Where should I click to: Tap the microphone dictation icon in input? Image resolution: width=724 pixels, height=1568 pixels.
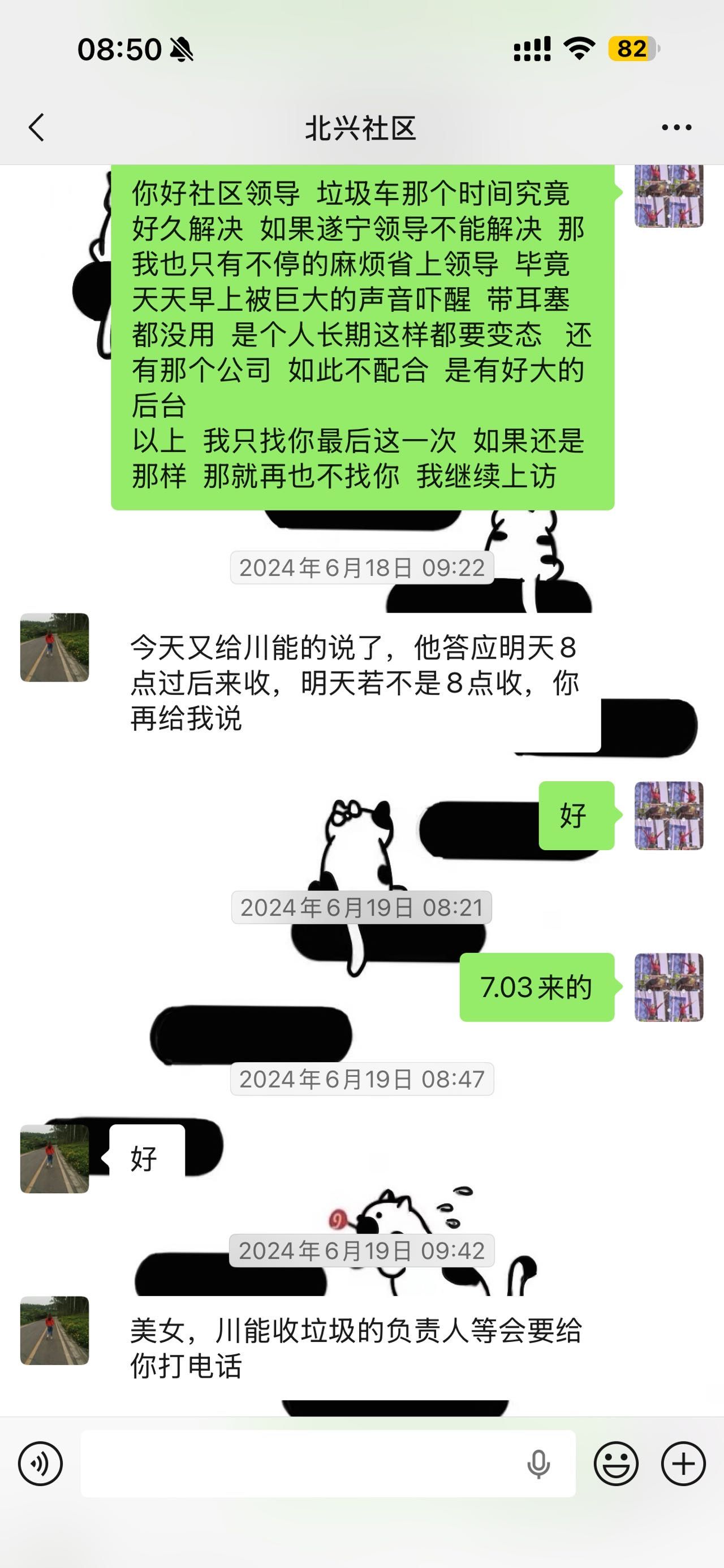click(x=538, y=1464)
